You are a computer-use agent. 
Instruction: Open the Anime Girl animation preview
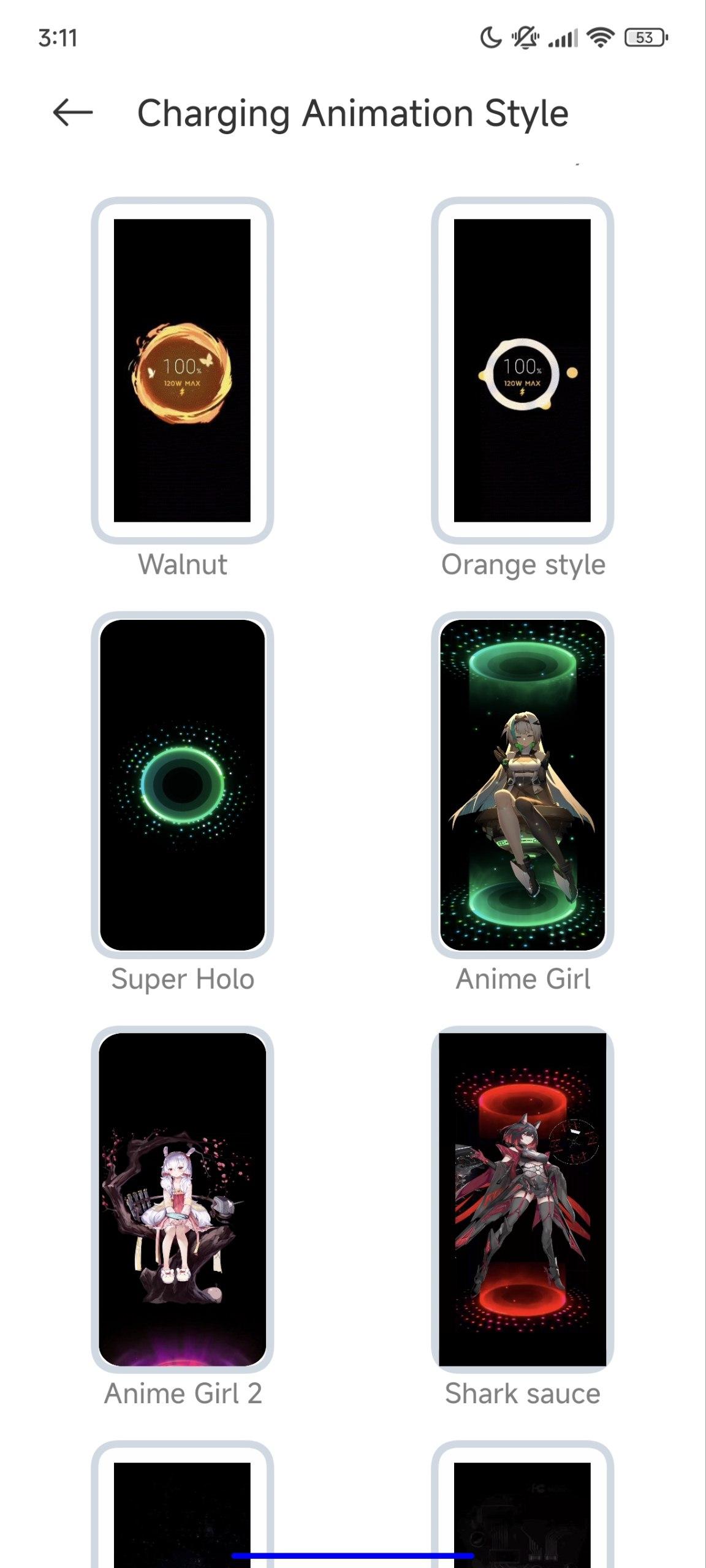tap(522, 785)
